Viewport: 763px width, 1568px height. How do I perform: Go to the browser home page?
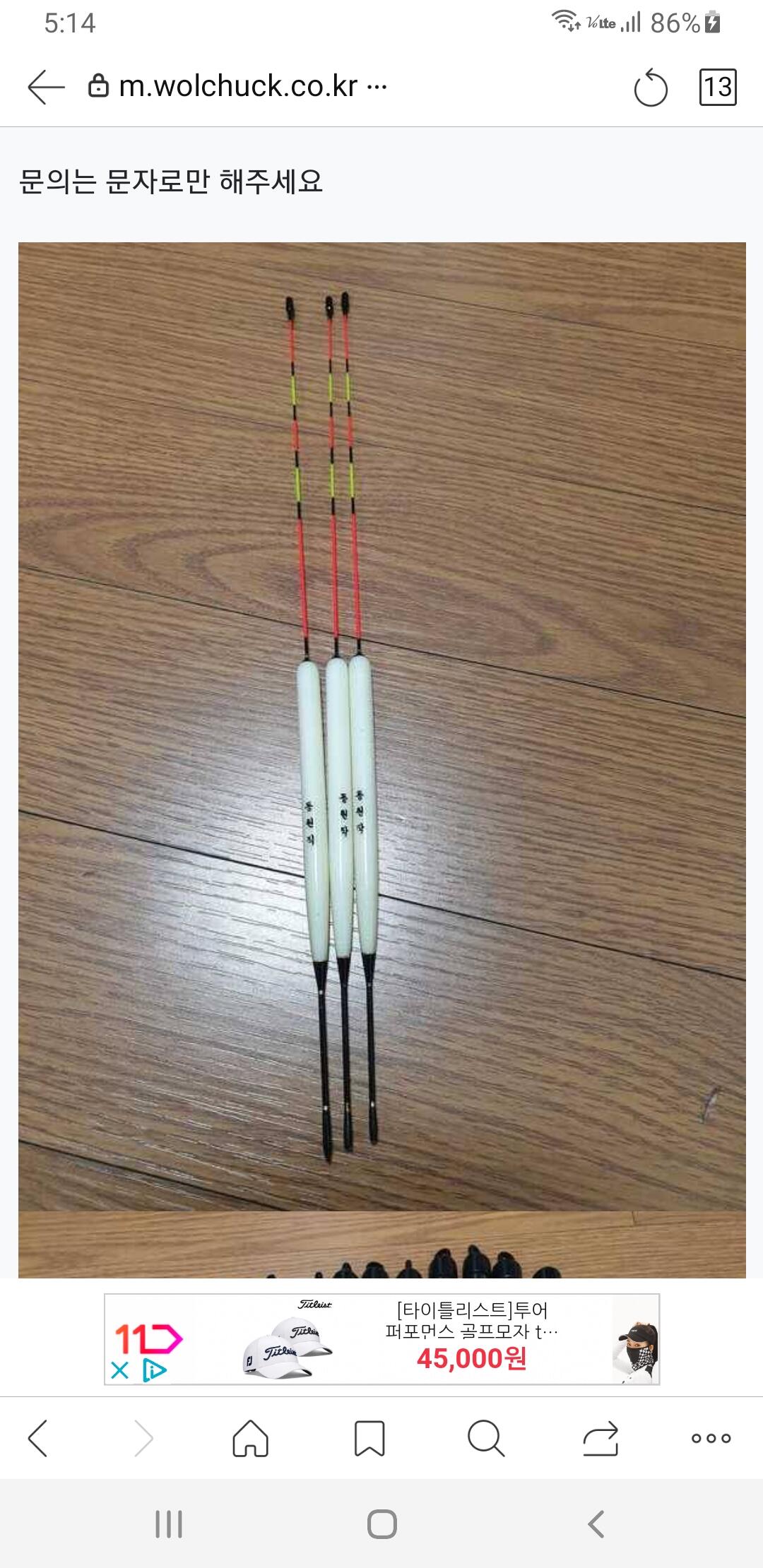pyautogui.click(x=251, y=1438)
